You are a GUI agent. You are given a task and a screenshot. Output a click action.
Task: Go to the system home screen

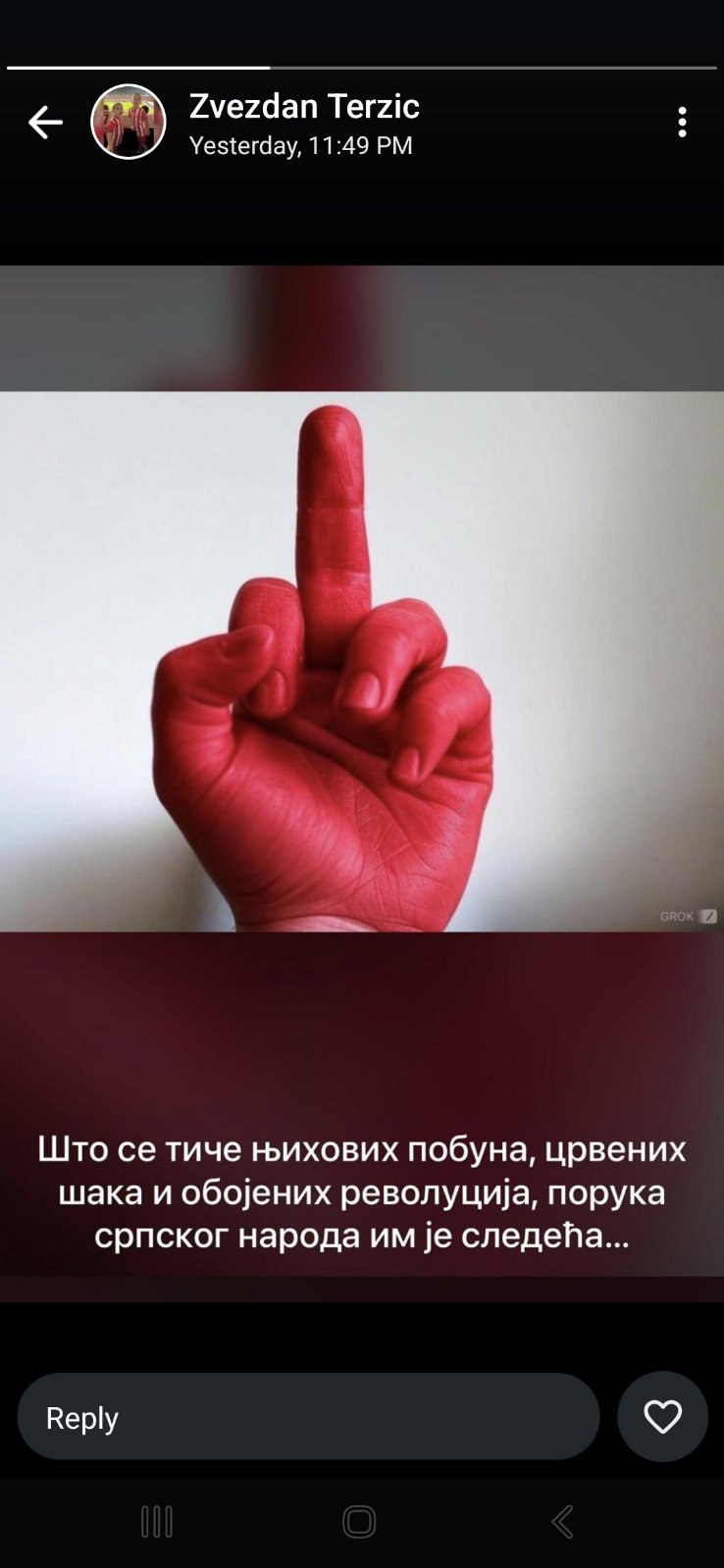click(359, 1522)
